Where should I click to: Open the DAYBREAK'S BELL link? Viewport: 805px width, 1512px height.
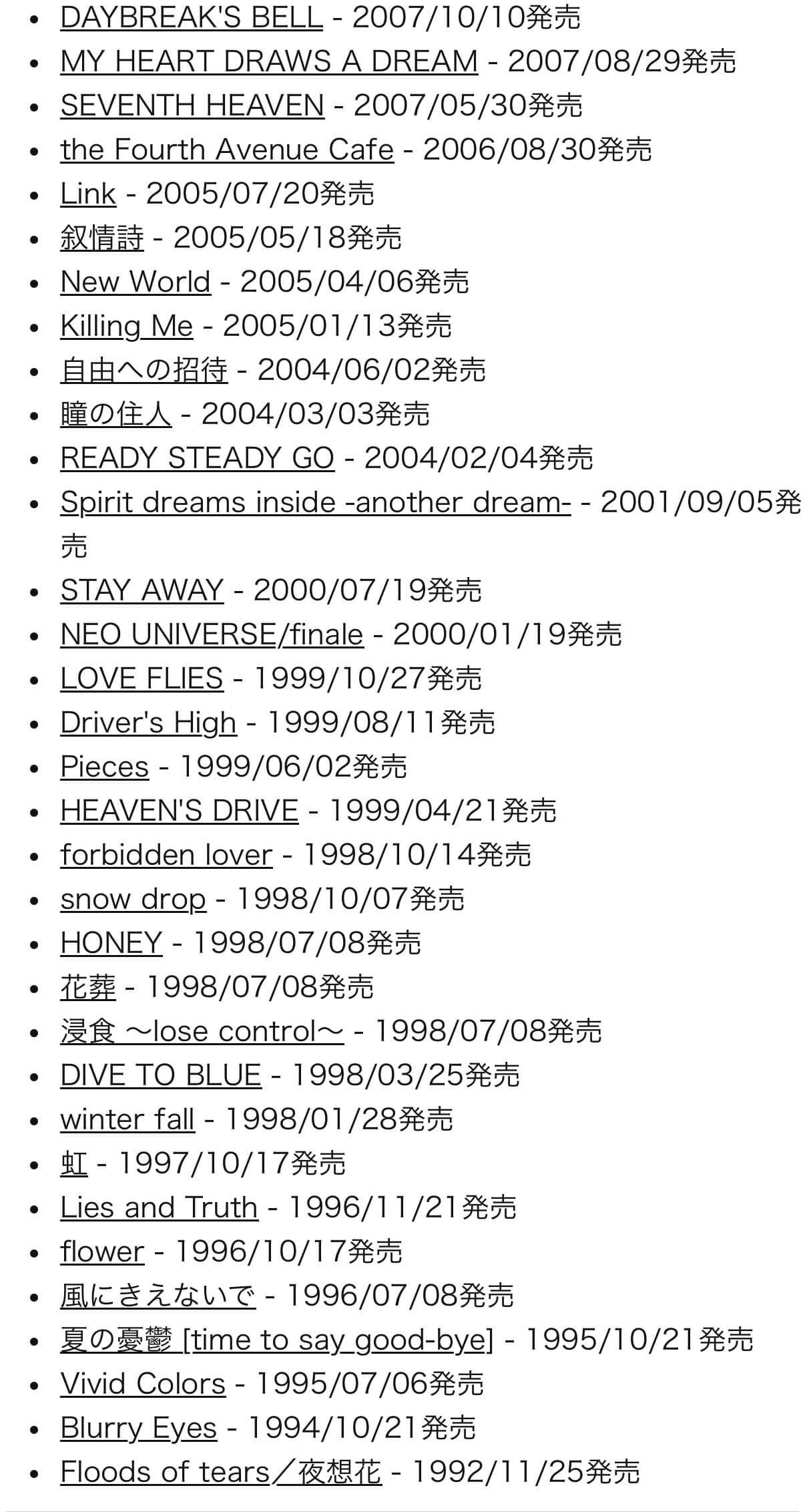pyautogui.click(x=191, y=17)
